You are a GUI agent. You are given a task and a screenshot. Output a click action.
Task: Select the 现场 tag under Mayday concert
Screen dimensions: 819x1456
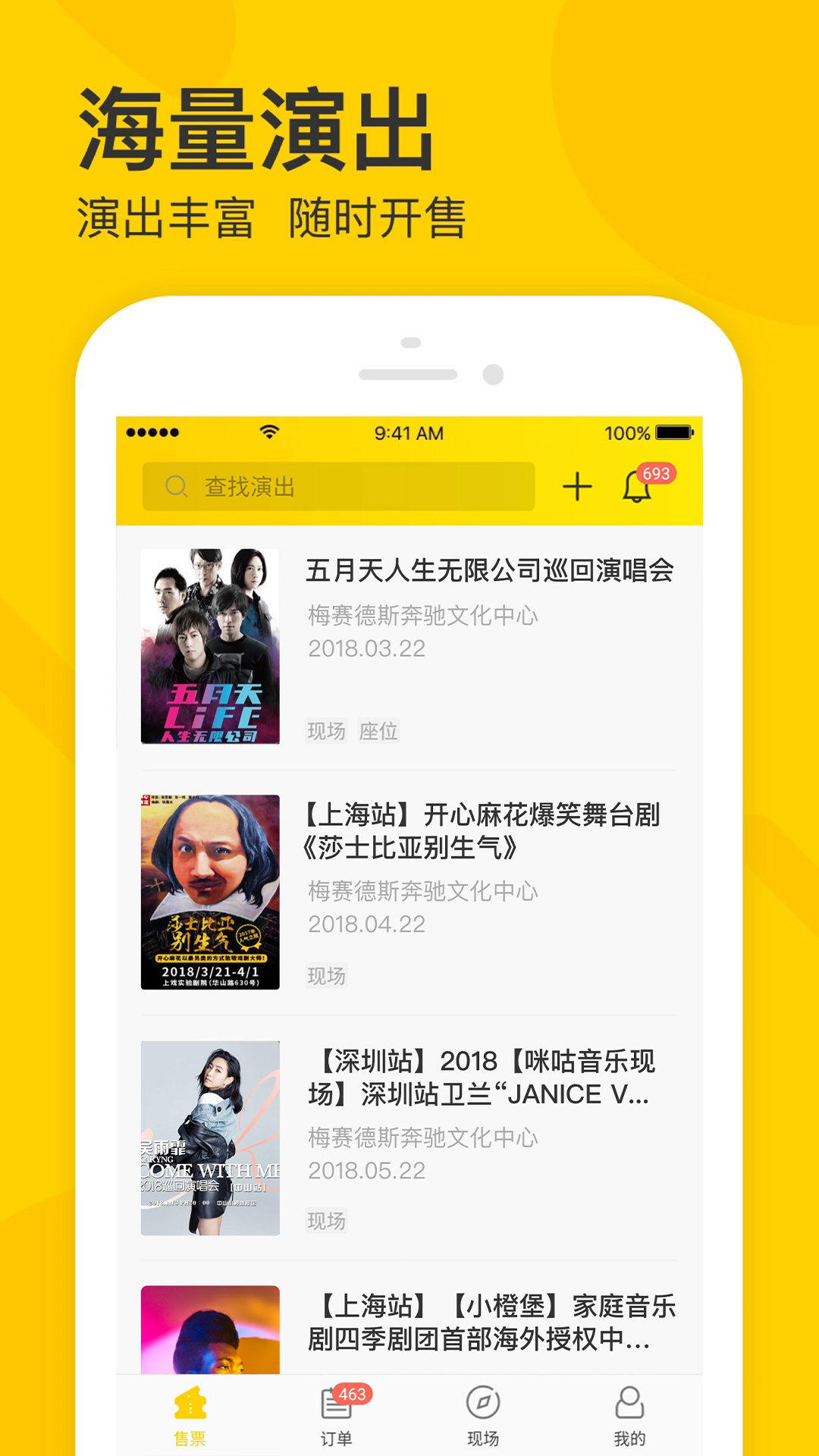tap(326, 732)
